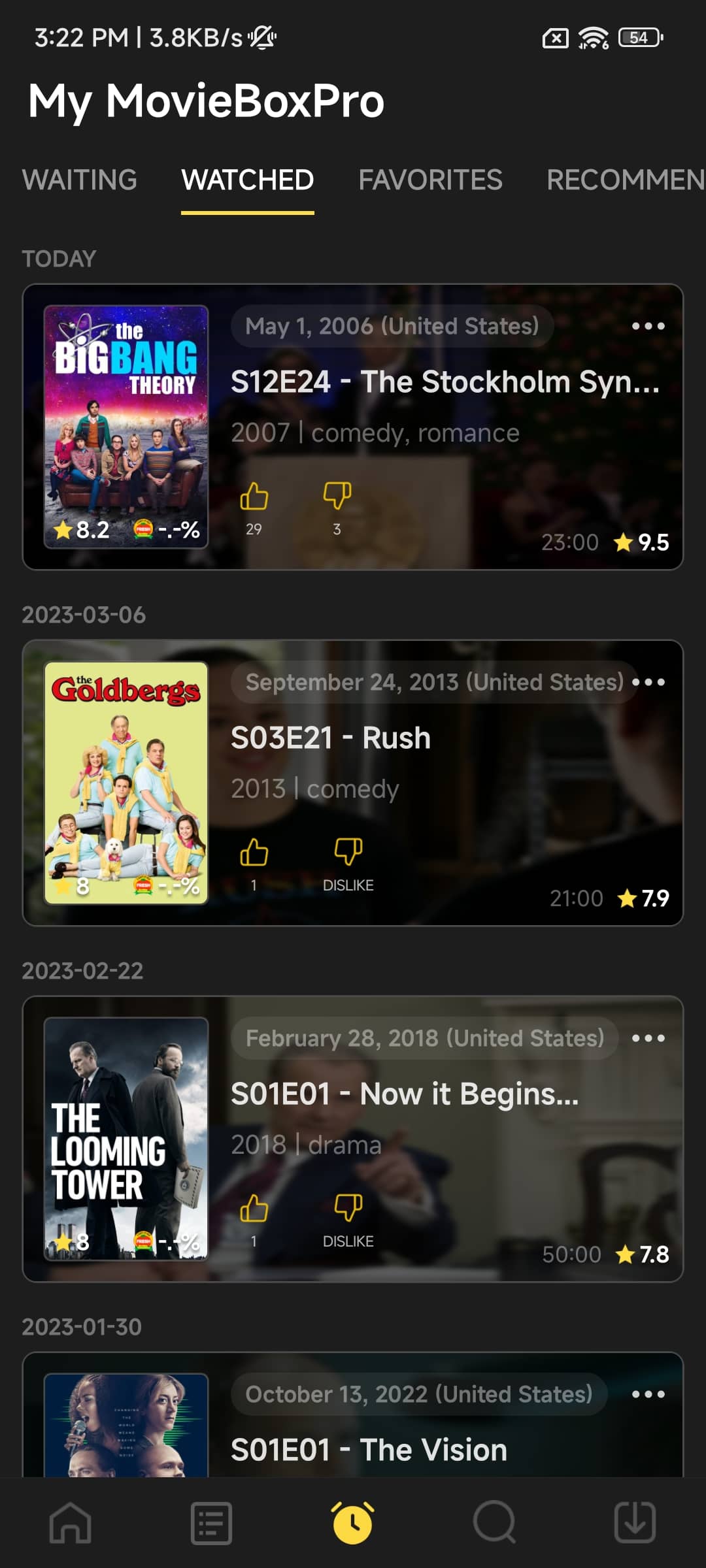Open downloads via the download icon
Screen dimensions: 706x1568
coord(633,1520)
